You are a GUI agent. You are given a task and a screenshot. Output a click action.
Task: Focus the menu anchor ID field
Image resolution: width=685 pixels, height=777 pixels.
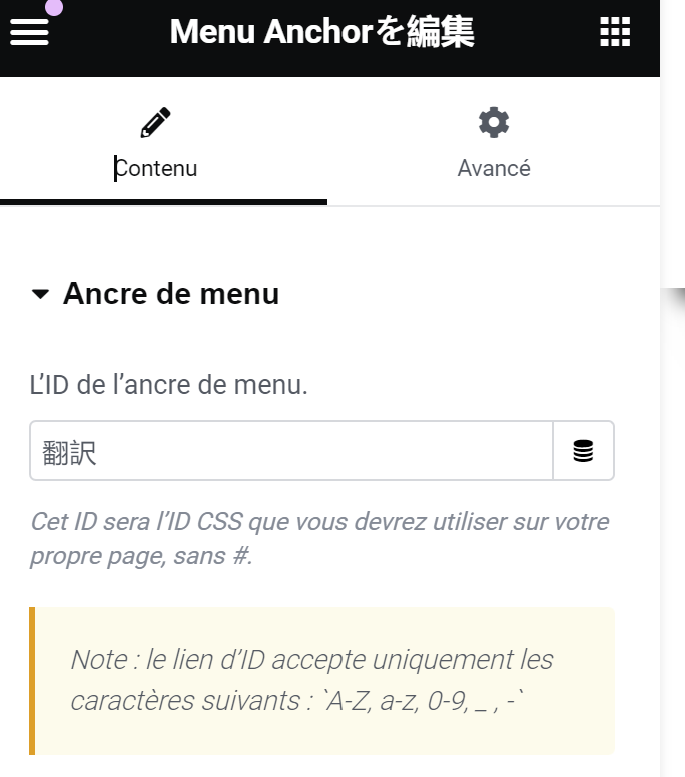[x=291, y=451]
